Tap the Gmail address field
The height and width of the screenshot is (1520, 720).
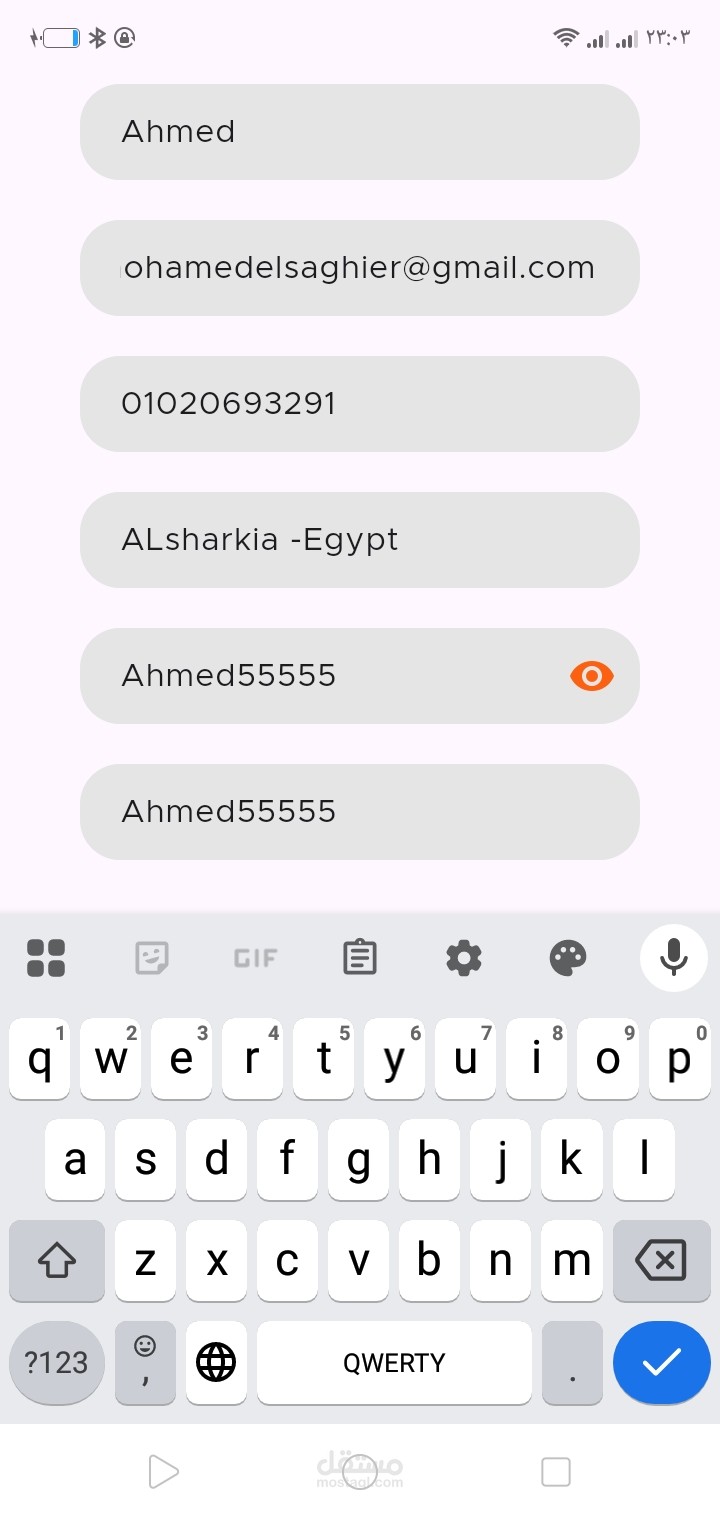coord(359,268)
